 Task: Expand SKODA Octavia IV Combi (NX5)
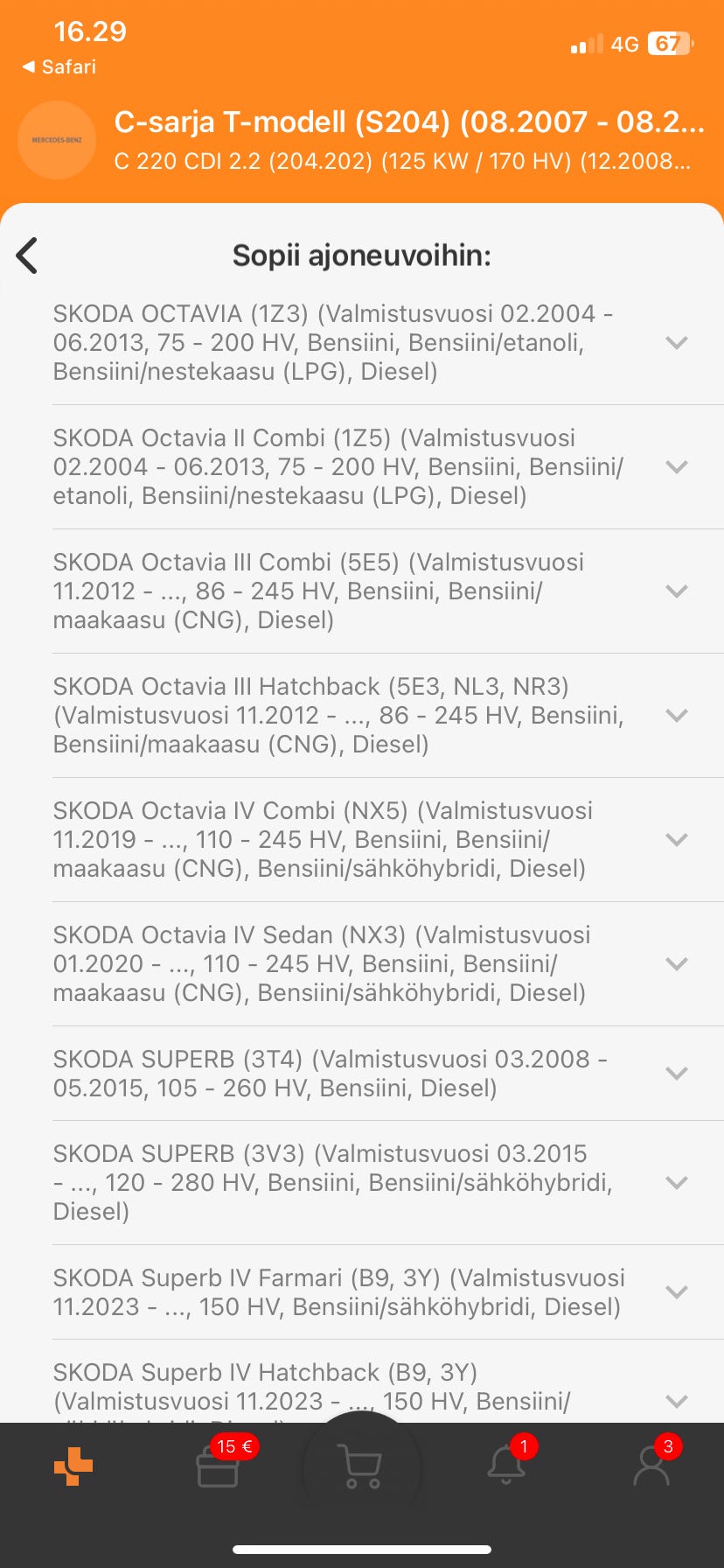[676, 840]
